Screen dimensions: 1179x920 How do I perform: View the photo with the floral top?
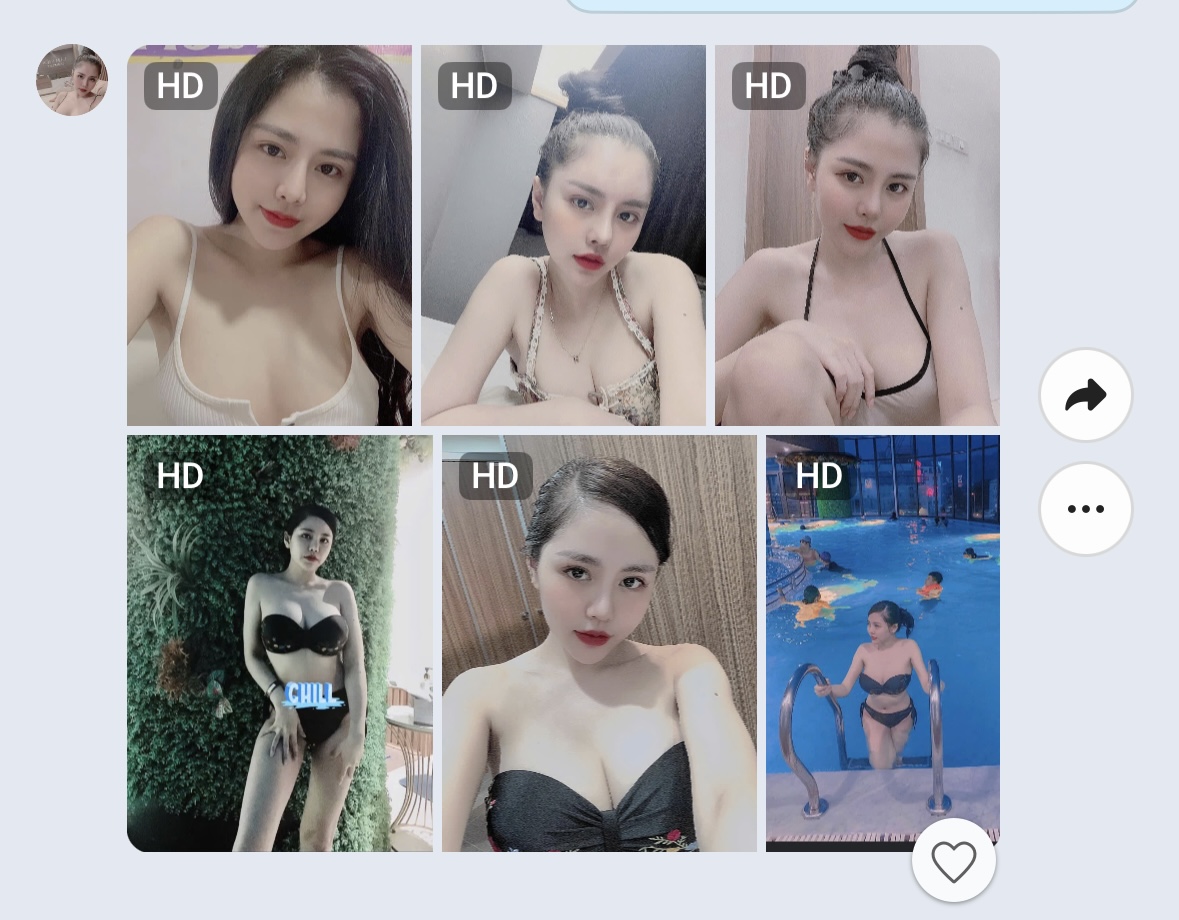click(563, 236)
